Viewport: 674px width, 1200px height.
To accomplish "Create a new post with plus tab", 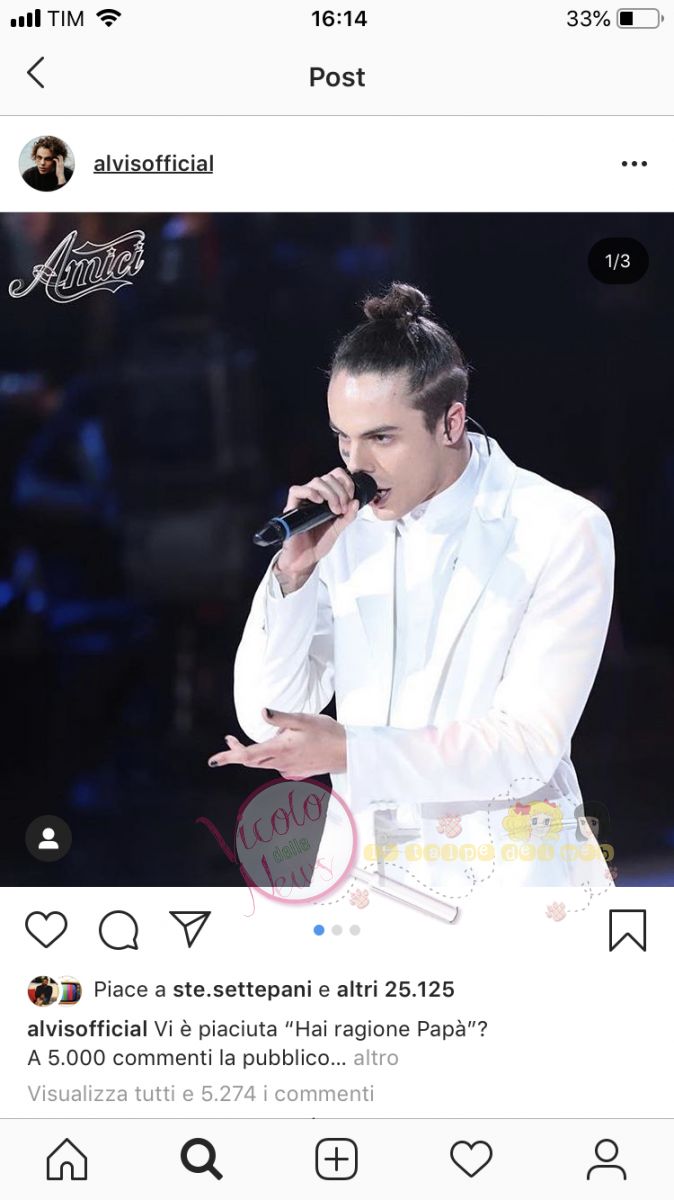I will click(336, 1160).
